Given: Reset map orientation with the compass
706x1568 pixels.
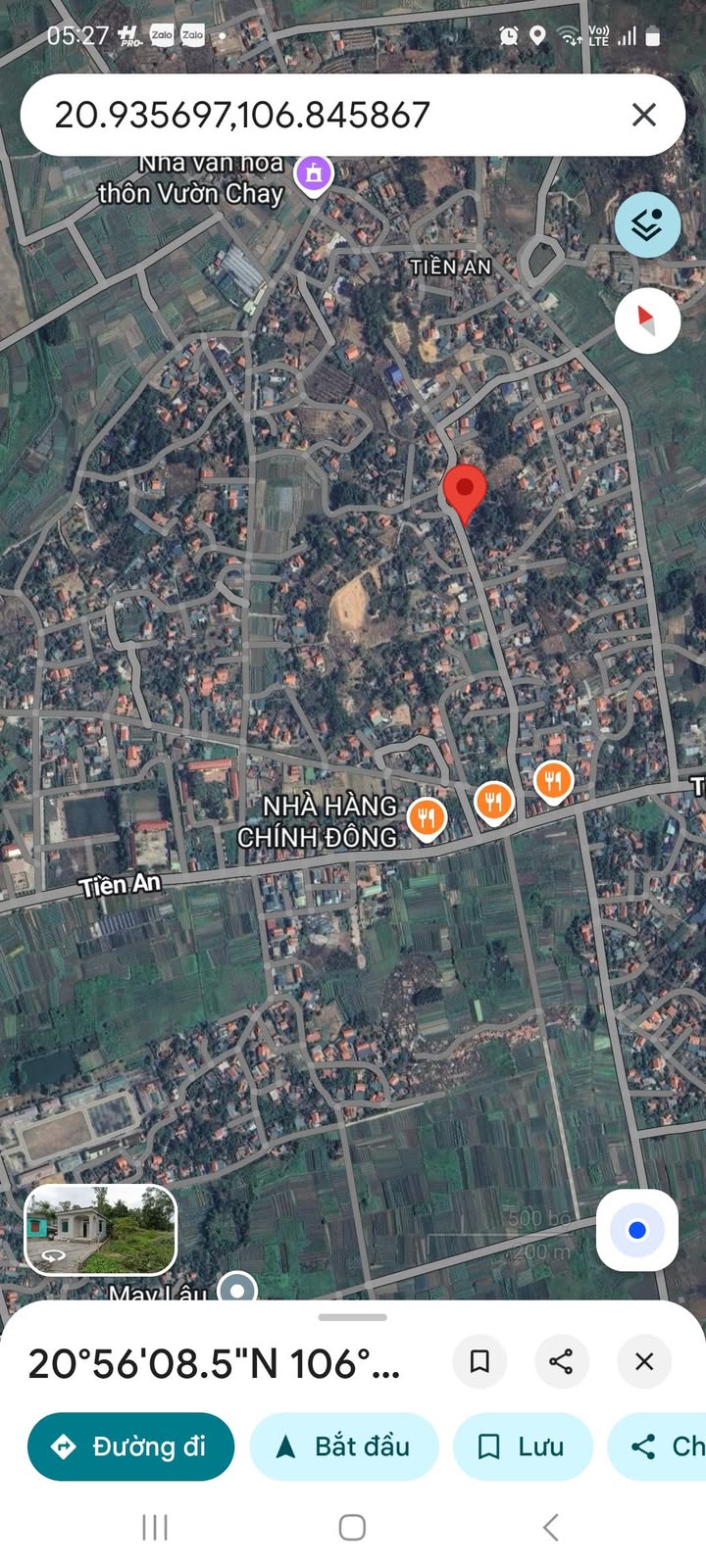Looking at the screenshot, I should (x=647, y=320).
